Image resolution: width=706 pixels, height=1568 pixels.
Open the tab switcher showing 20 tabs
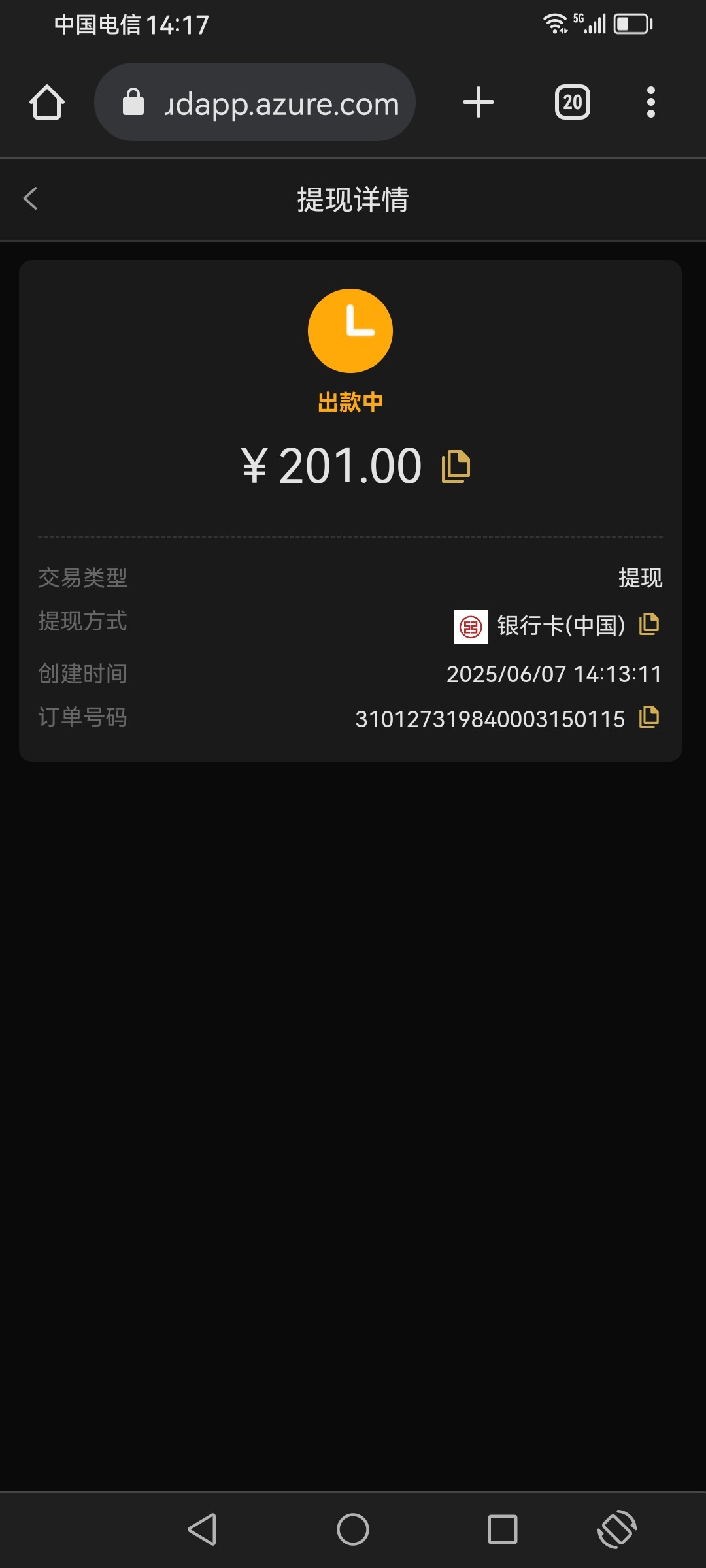pyautogui.click(x=573, y=102)
